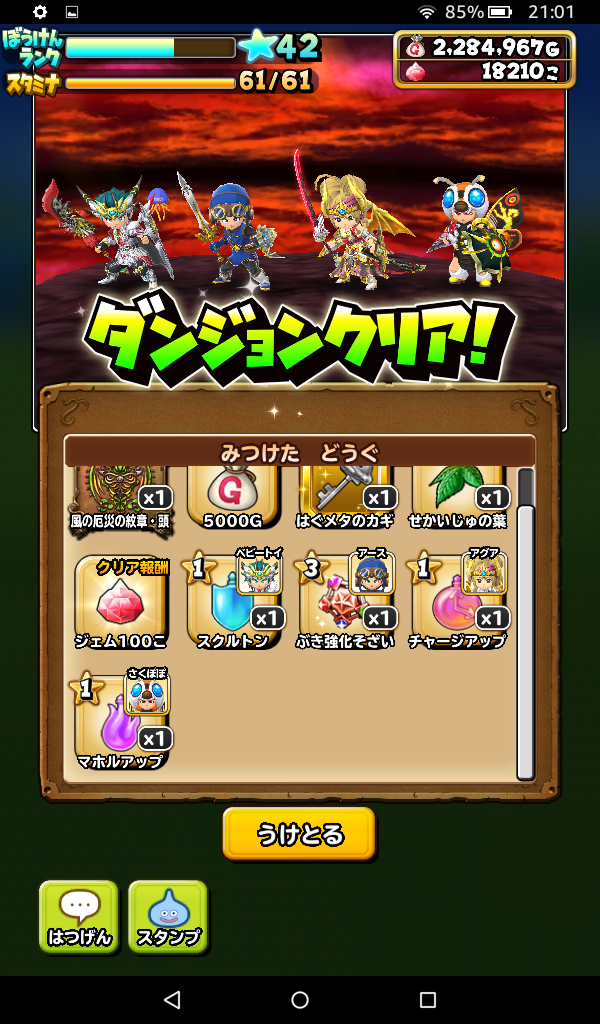Select the ぶき強化そざい item tile
Image resolution: width=600 pixels, height=1024 pixels.
click(x=345, y=604)
